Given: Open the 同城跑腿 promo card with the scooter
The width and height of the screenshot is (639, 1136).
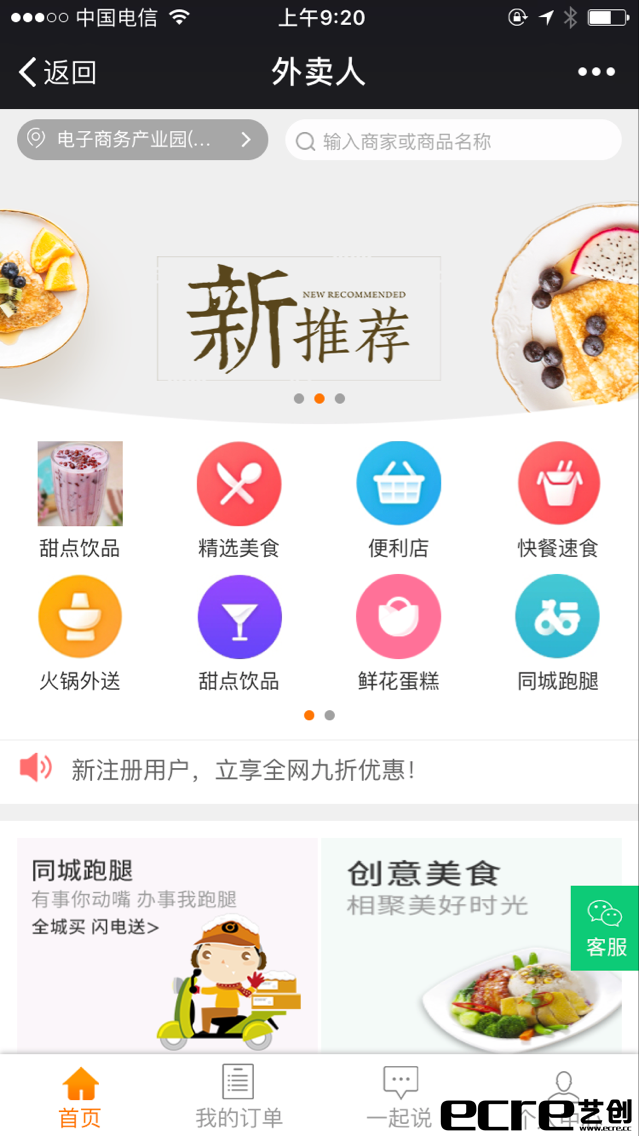Looking at the screenshot, I should click(167, 945).
